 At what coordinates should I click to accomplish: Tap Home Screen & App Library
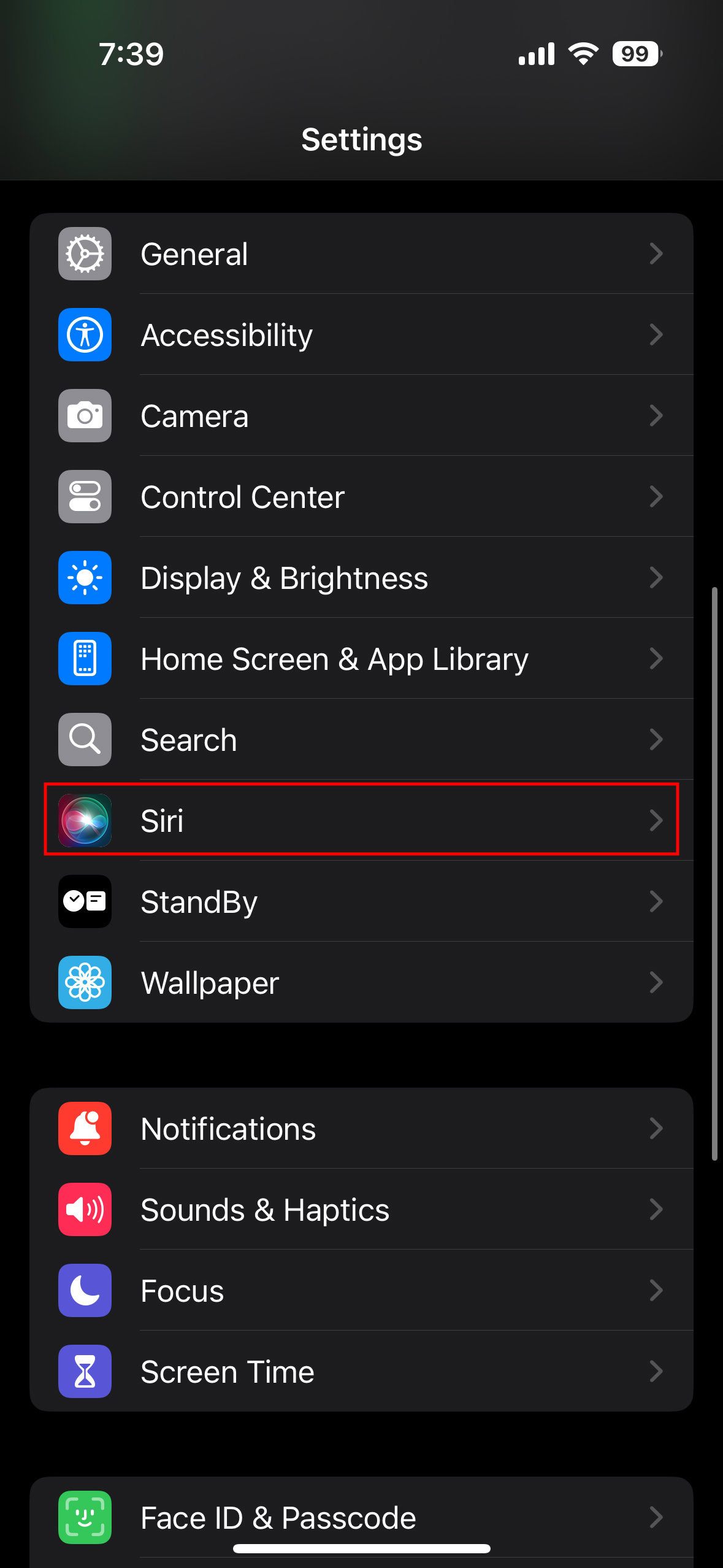[x=361, y=658]
